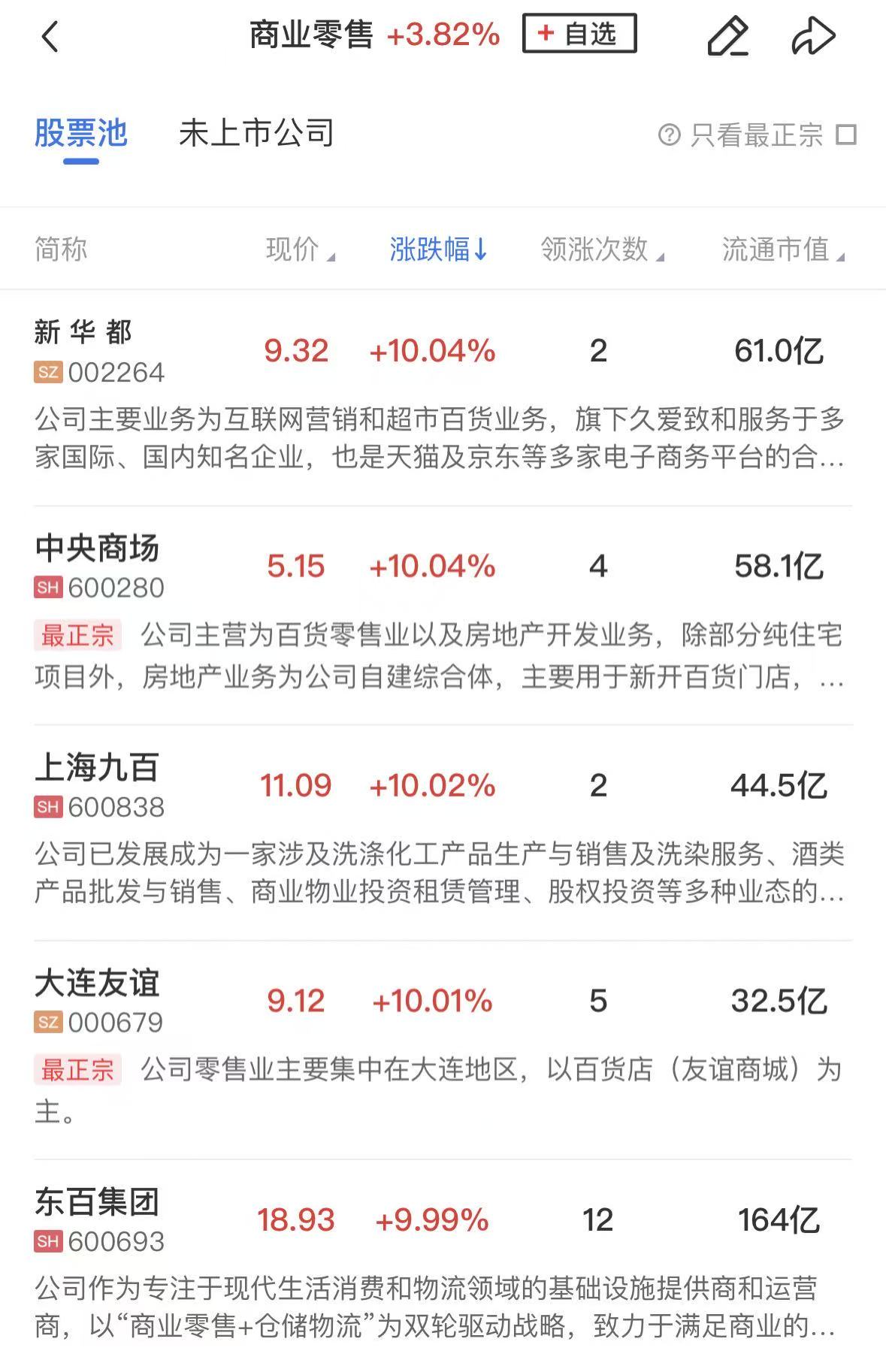Reverse the 涨跌幅 sort order
Viewport: 886px width, 1372px height.
438,249
